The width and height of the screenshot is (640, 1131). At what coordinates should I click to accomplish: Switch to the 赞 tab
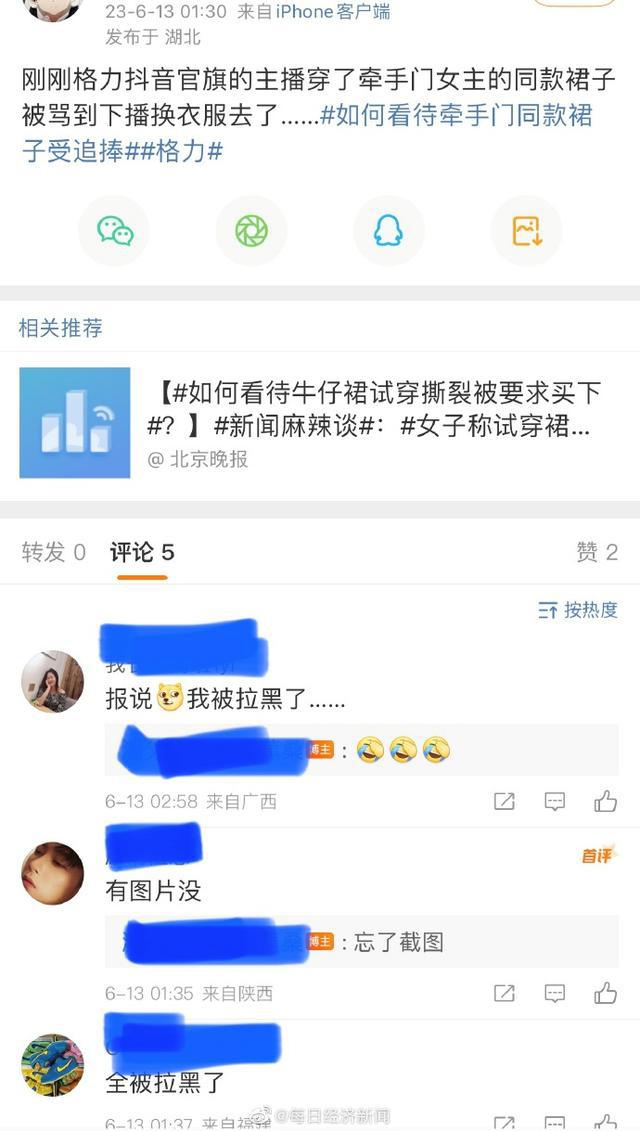597,552
